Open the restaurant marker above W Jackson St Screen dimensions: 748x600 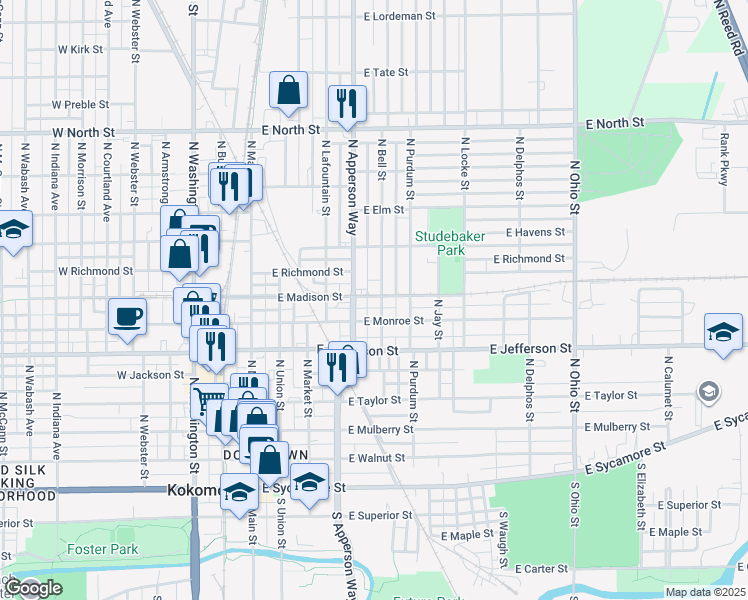click(217, 347)
